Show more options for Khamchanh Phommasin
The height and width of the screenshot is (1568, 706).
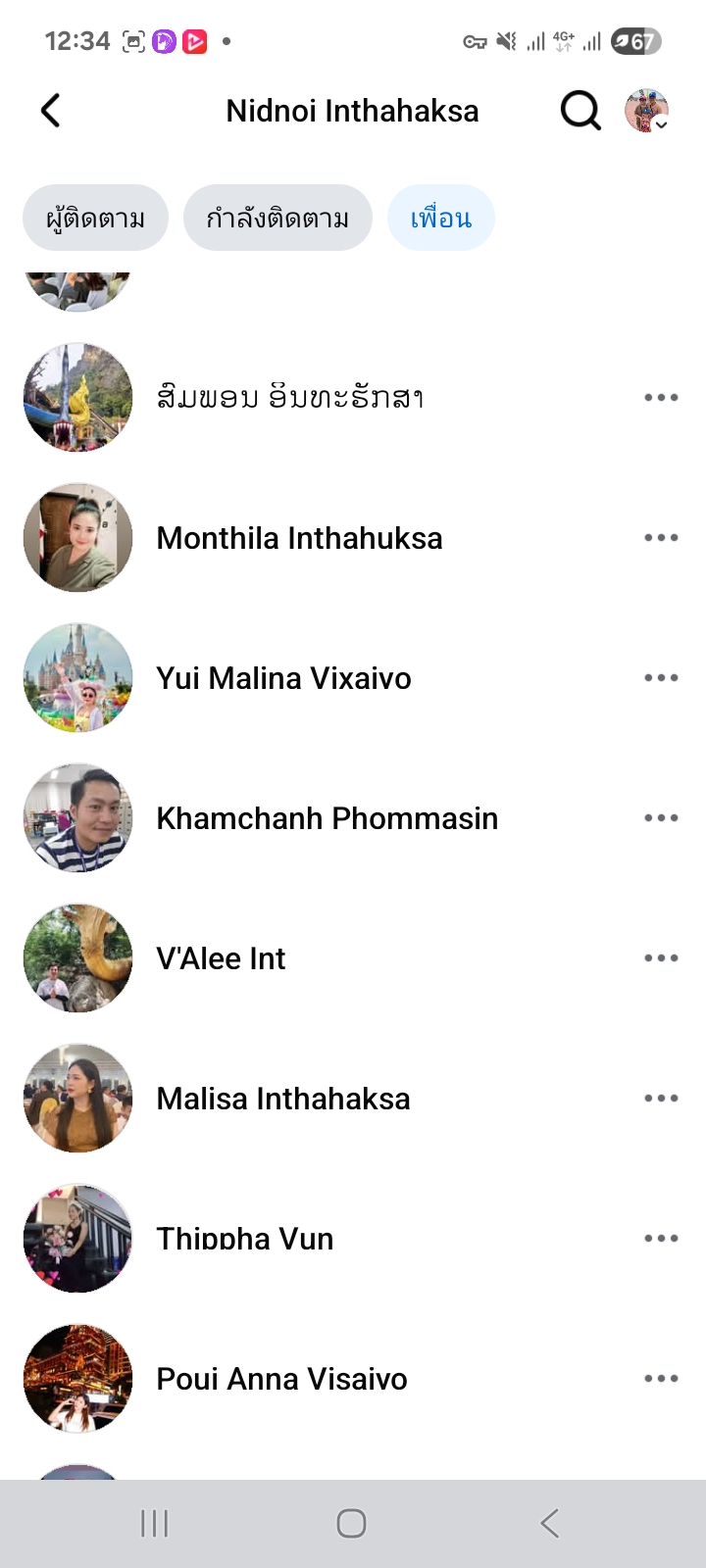661,818
